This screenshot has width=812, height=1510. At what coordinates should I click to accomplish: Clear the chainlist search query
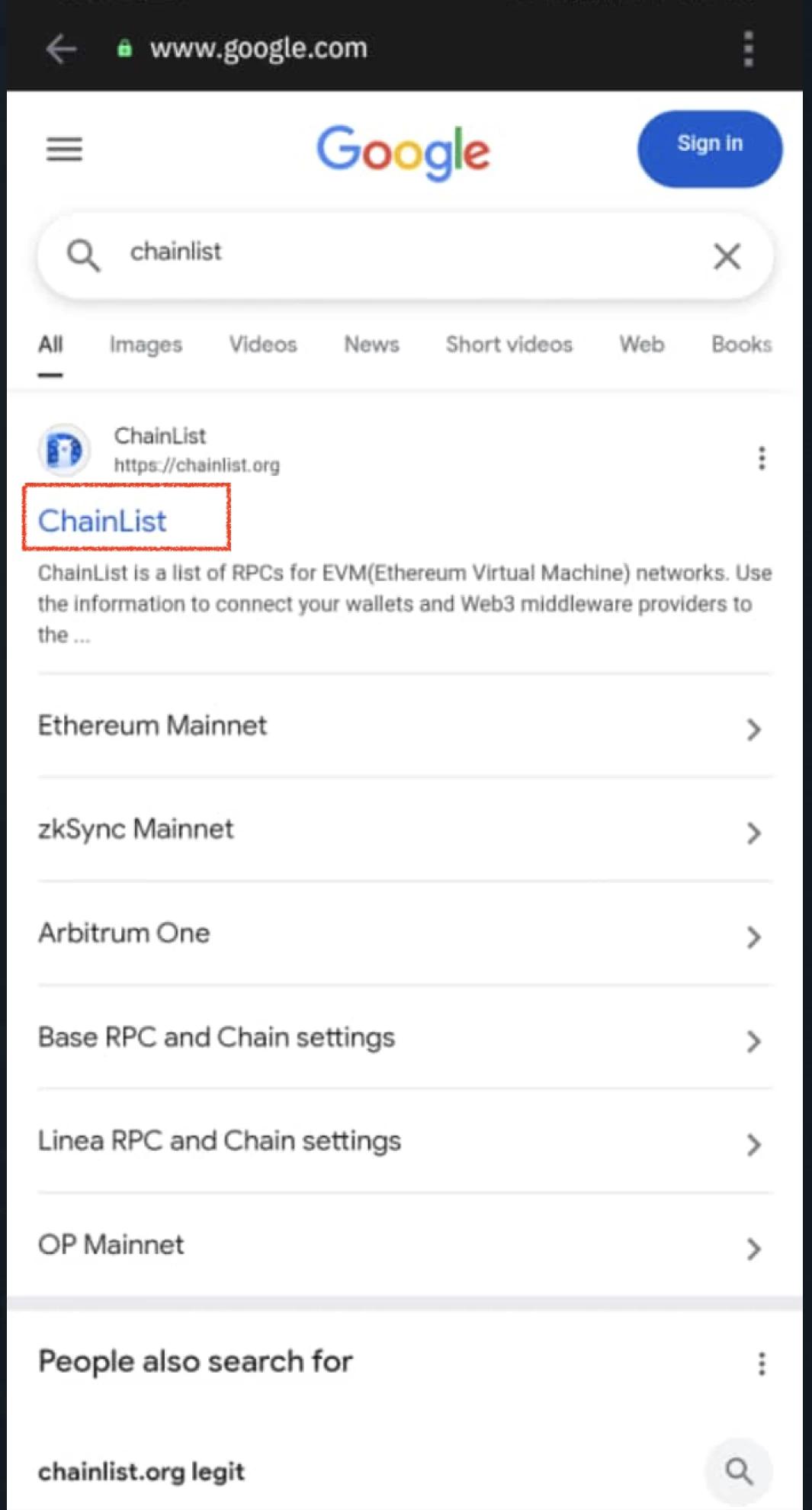click(727, 256)
